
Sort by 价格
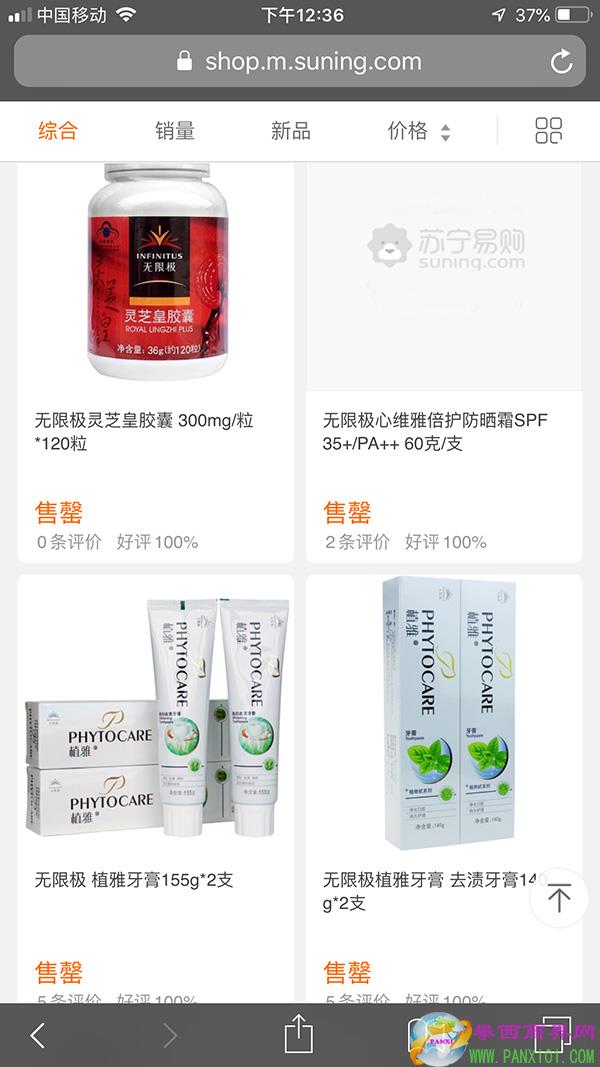pos(418,131)
